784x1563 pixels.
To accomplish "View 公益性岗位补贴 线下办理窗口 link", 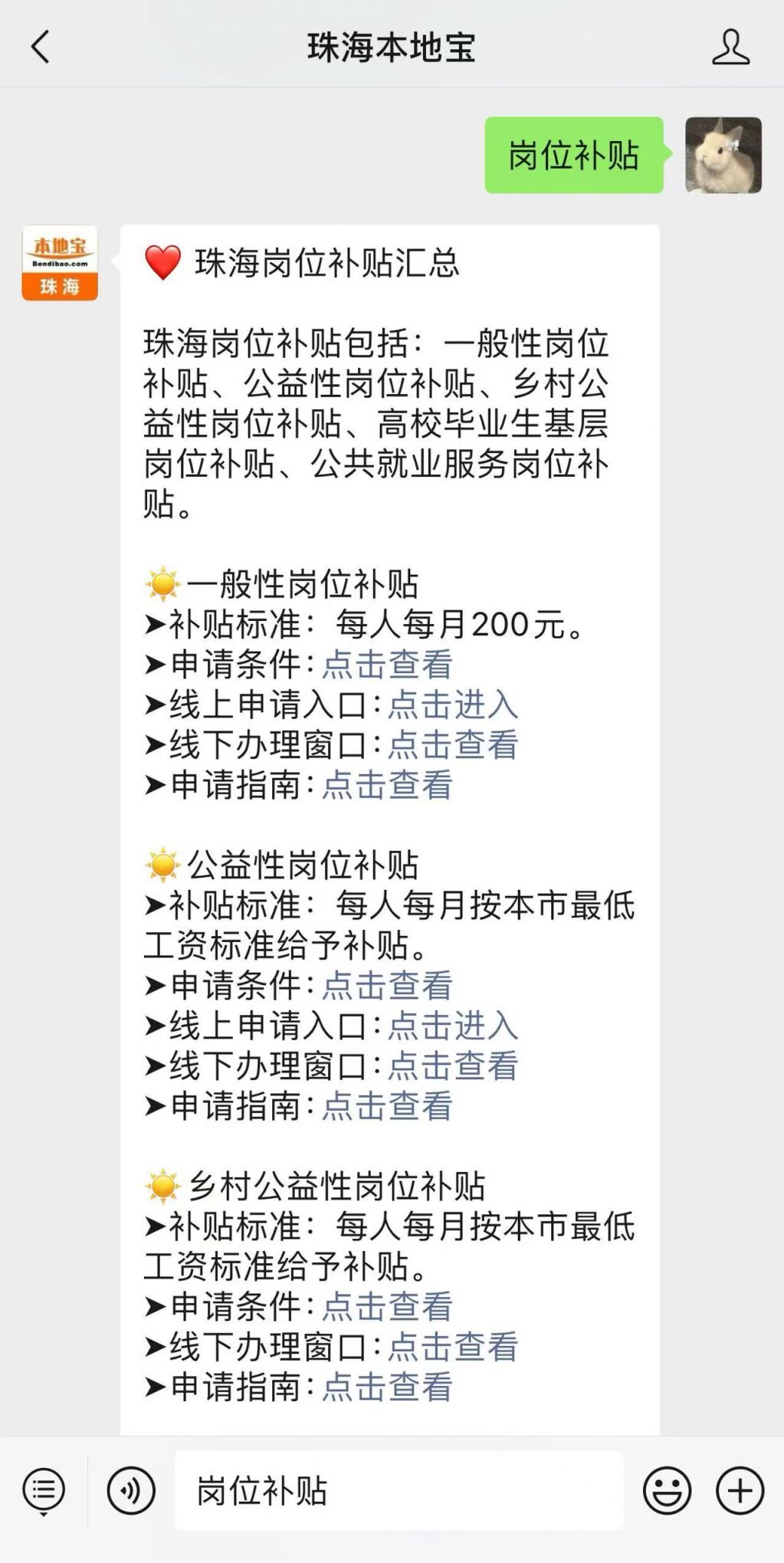I will coord(453,1066).
